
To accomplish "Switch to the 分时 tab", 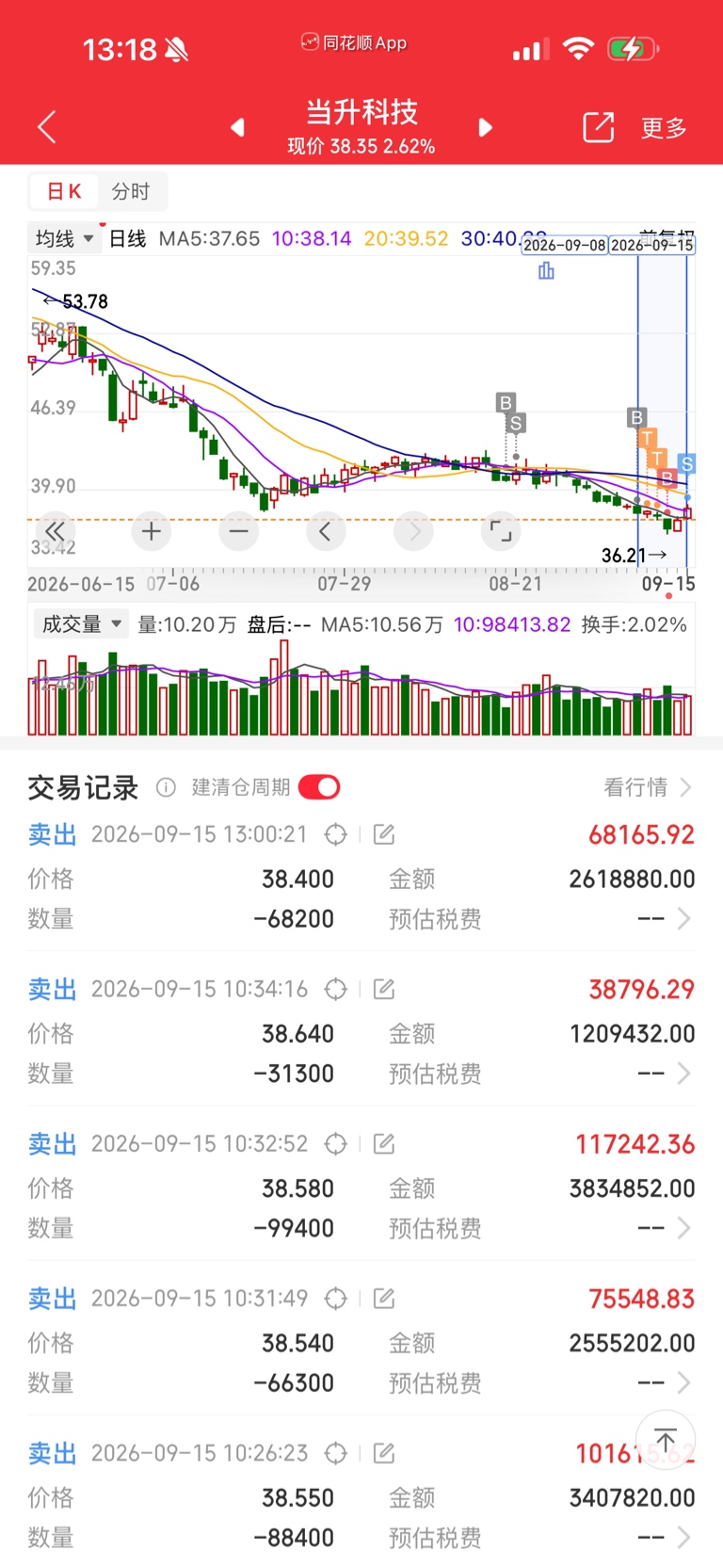I will click(x=131, y=191).
